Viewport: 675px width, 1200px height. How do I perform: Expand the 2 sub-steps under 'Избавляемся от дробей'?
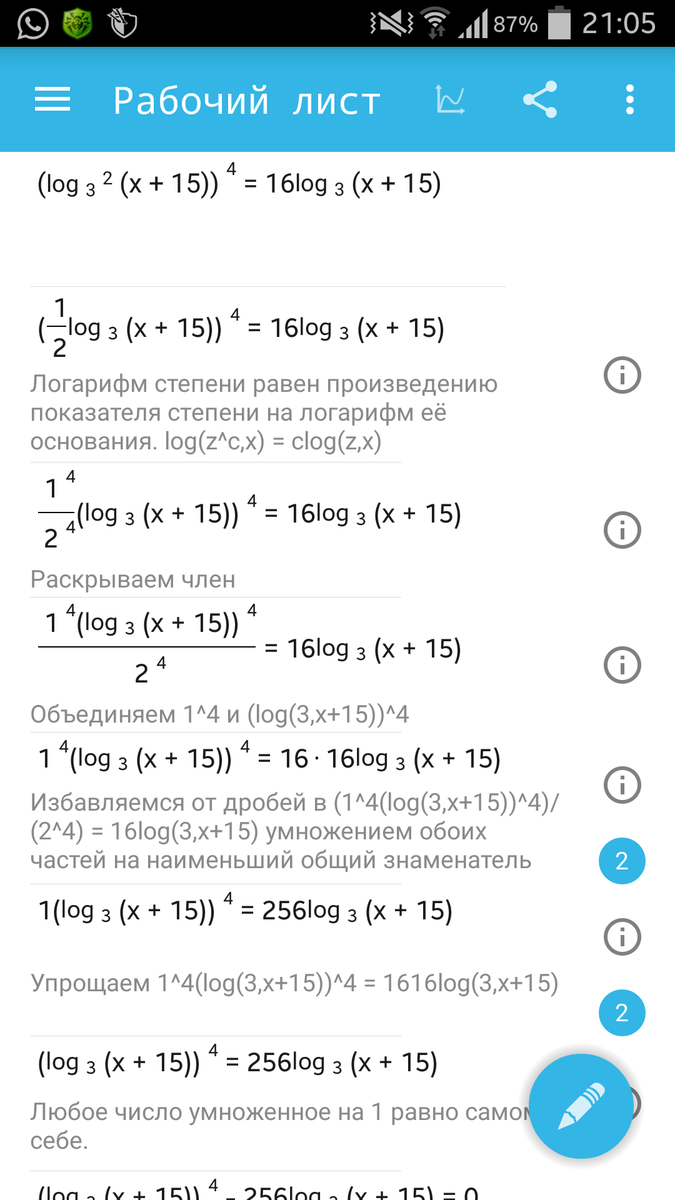[x=622, y=861]
